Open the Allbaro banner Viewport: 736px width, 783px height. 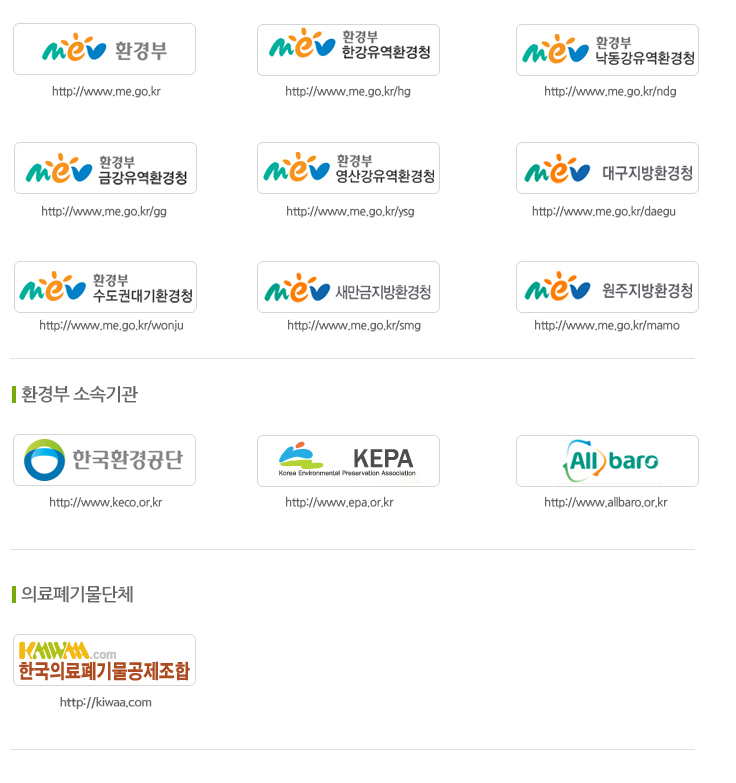pos(607,461)
